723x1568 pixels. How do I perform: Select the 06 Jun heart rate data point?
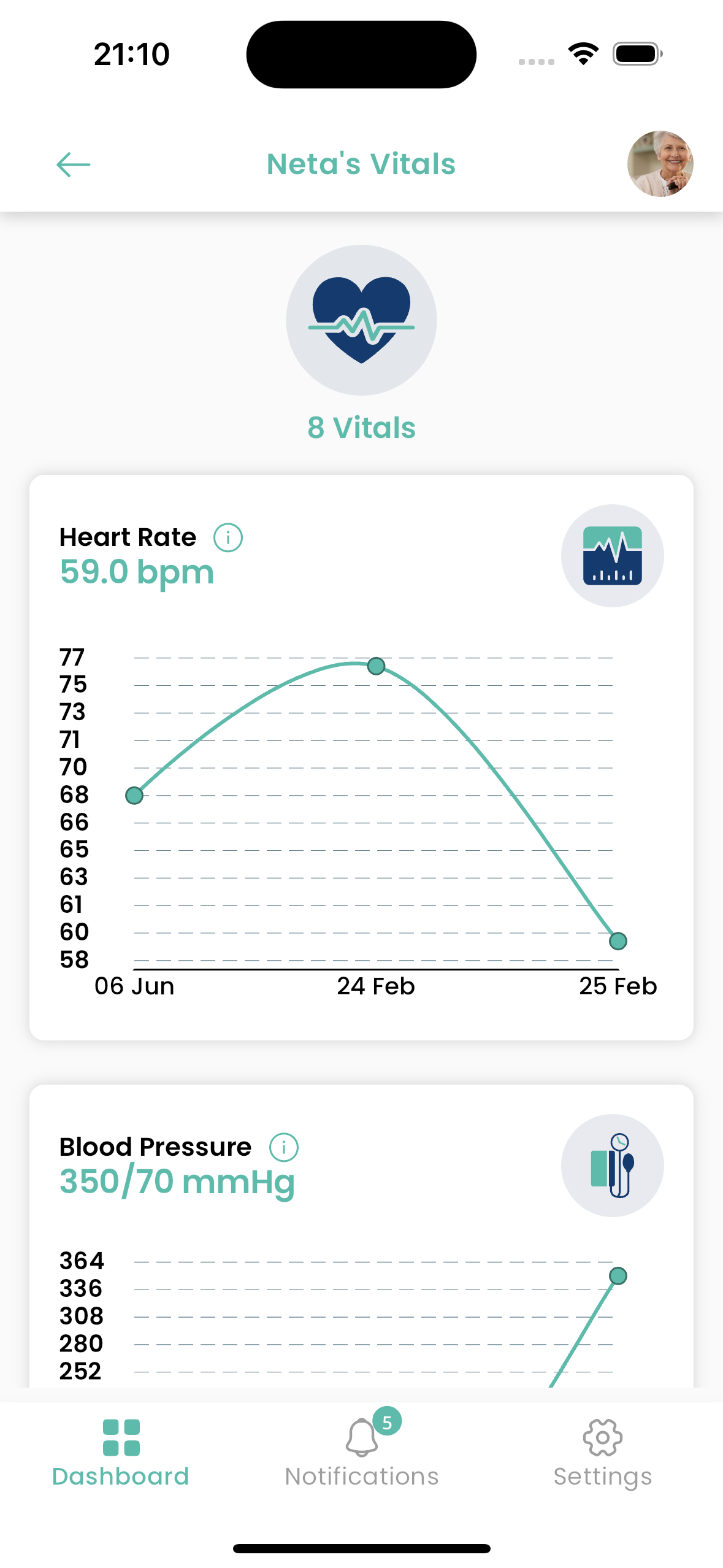(134, 796)
